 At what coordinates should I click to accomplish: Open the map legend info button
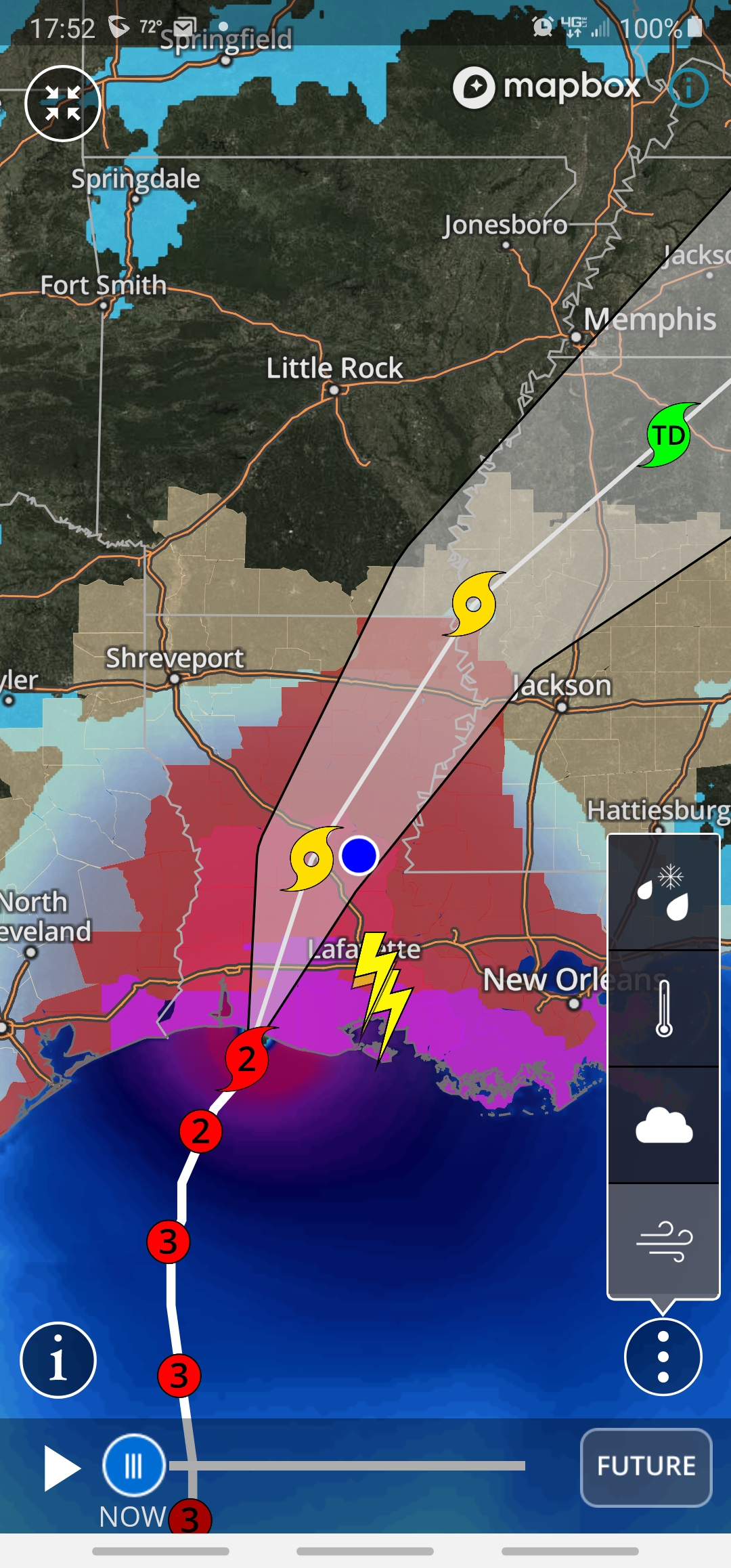(x=58, y=1359)
